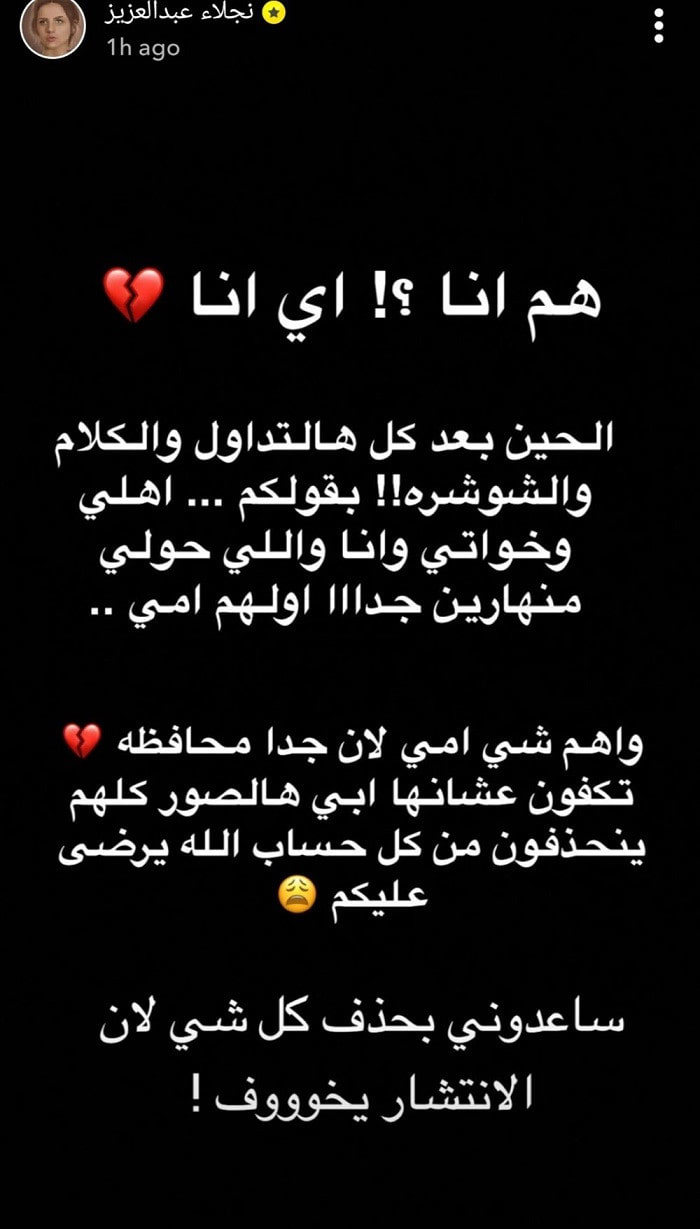The width and height of the screenshot is (700, 1229).
Task: Open نجلاء عبدالعزيز profile avatar
Action: 53,27
